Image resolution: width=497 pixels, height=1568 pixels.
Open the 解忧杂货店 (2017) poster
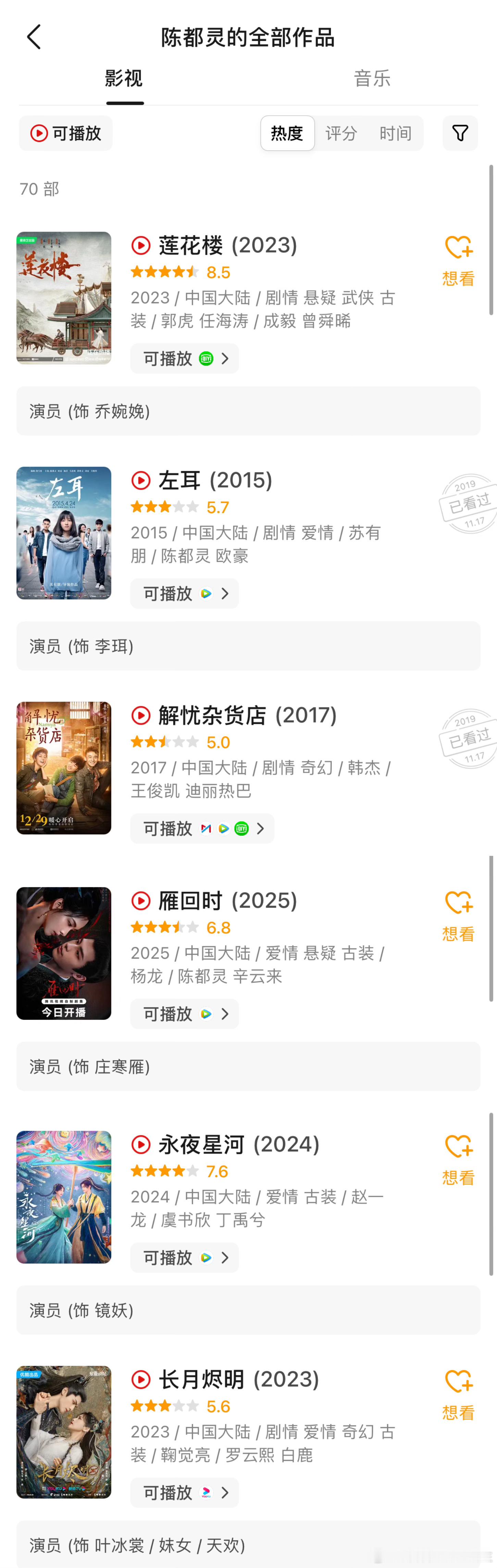tap(64, 768)
